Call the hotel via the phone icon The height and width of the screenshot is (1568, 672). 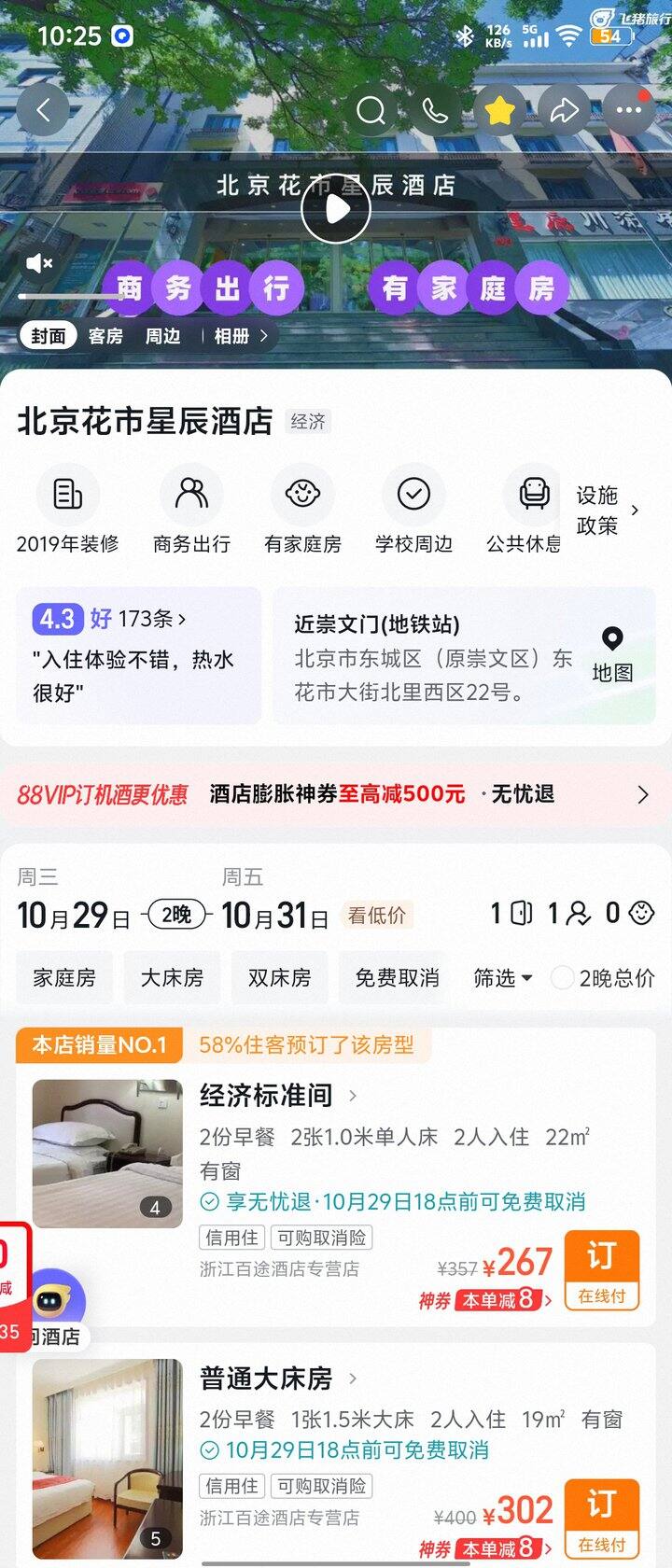pyautogui.click(x=435, y=111)
